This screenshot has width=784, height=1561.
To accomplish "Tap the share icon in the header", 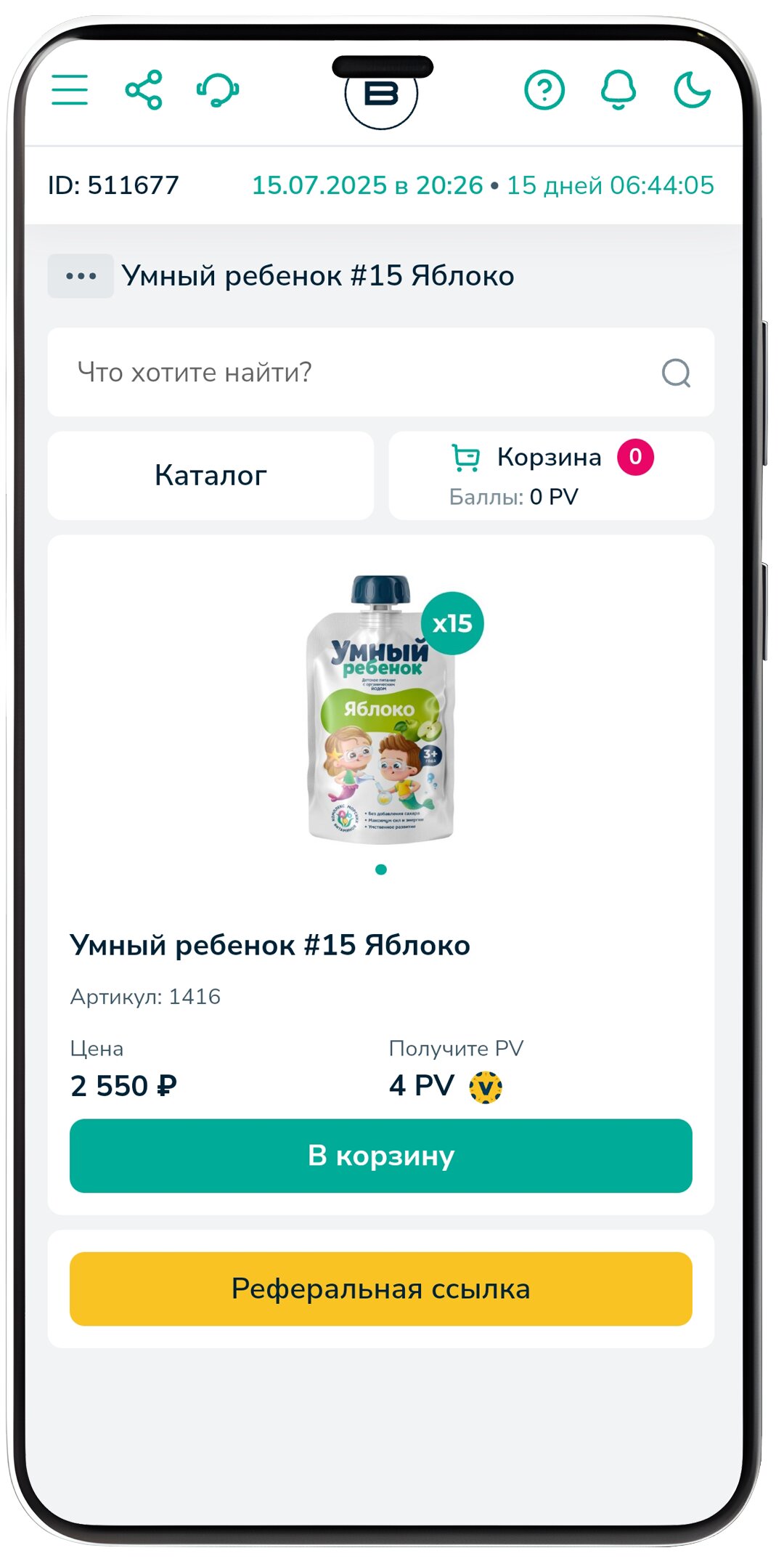I will [x=144, y=90].
